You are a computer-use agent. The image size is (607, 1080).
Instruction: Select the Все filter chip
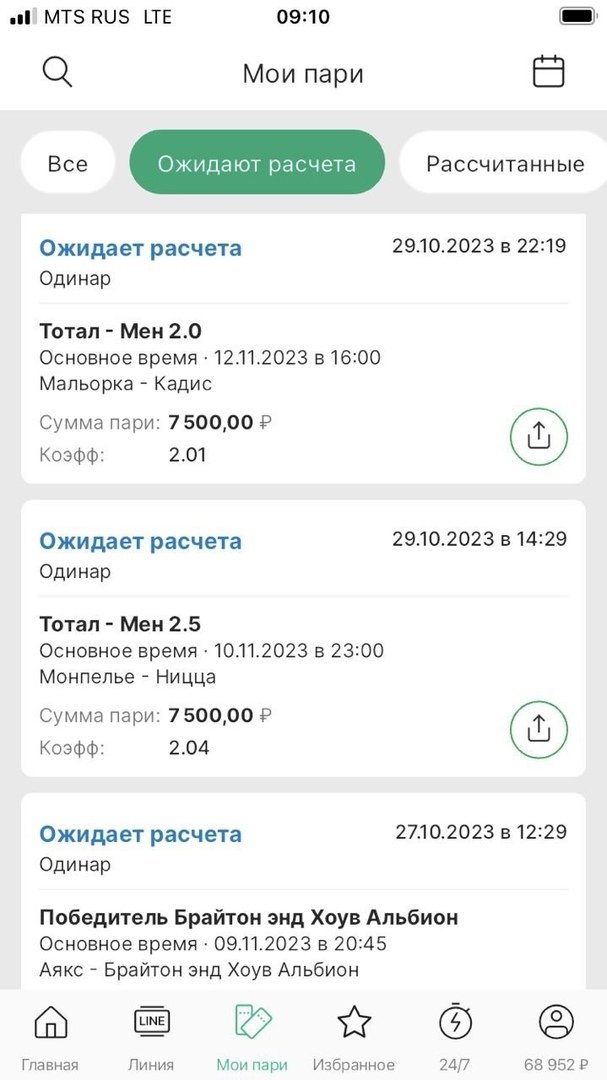pos(68,163)
